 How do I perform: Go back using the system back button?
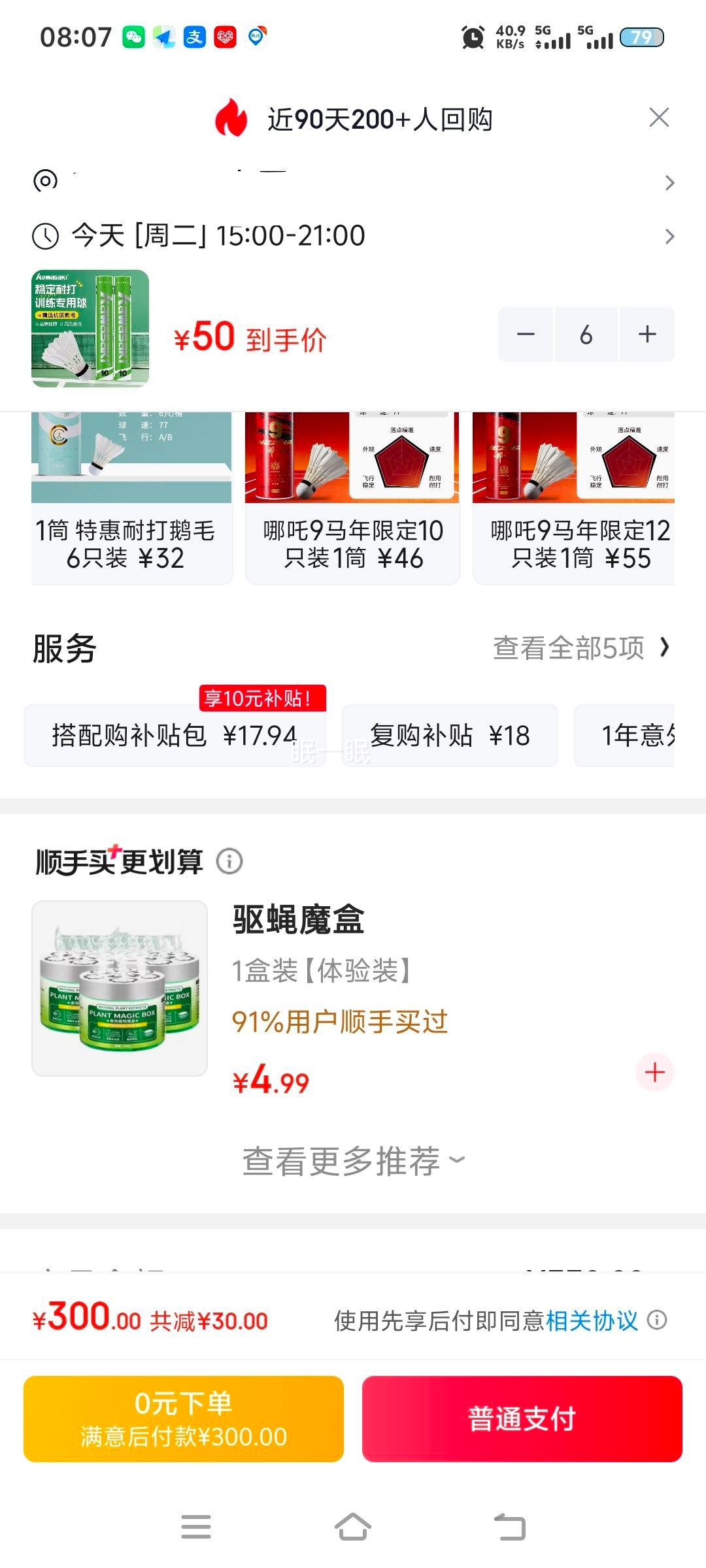[510, 1527]
